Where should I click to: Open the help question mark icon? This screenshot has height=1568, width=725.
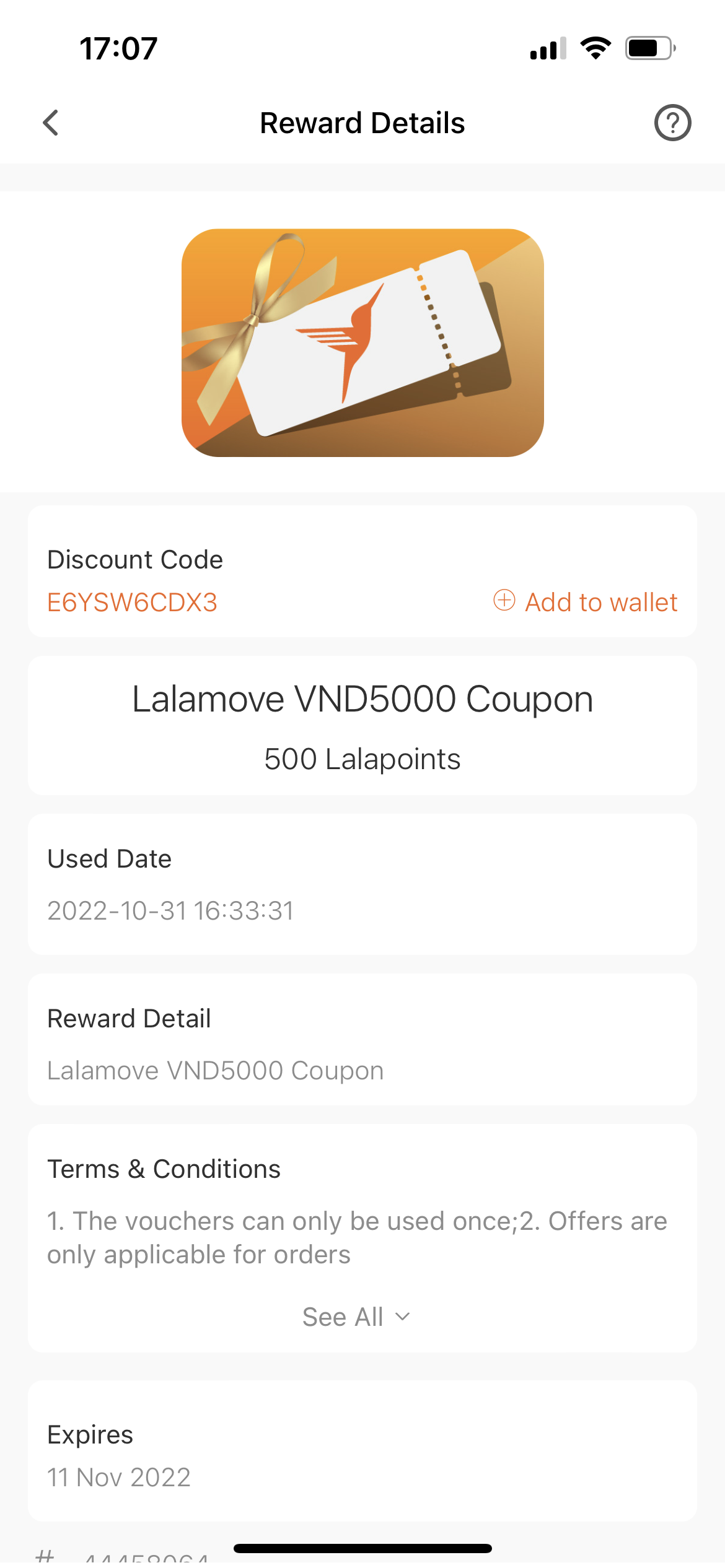[x=672, y=123]
